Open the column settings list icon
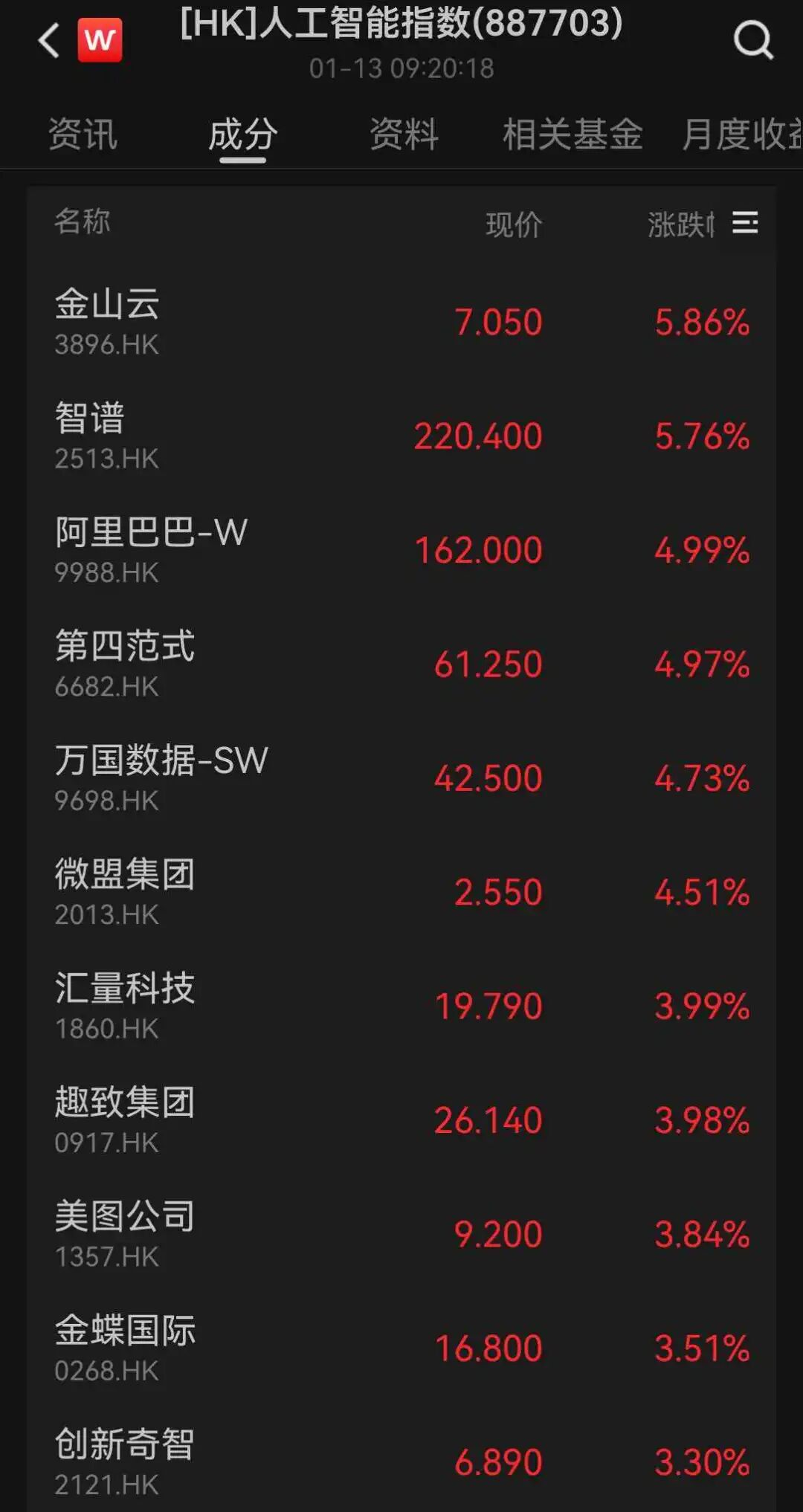Viewport: 803px width, 1512px height. 745,223
